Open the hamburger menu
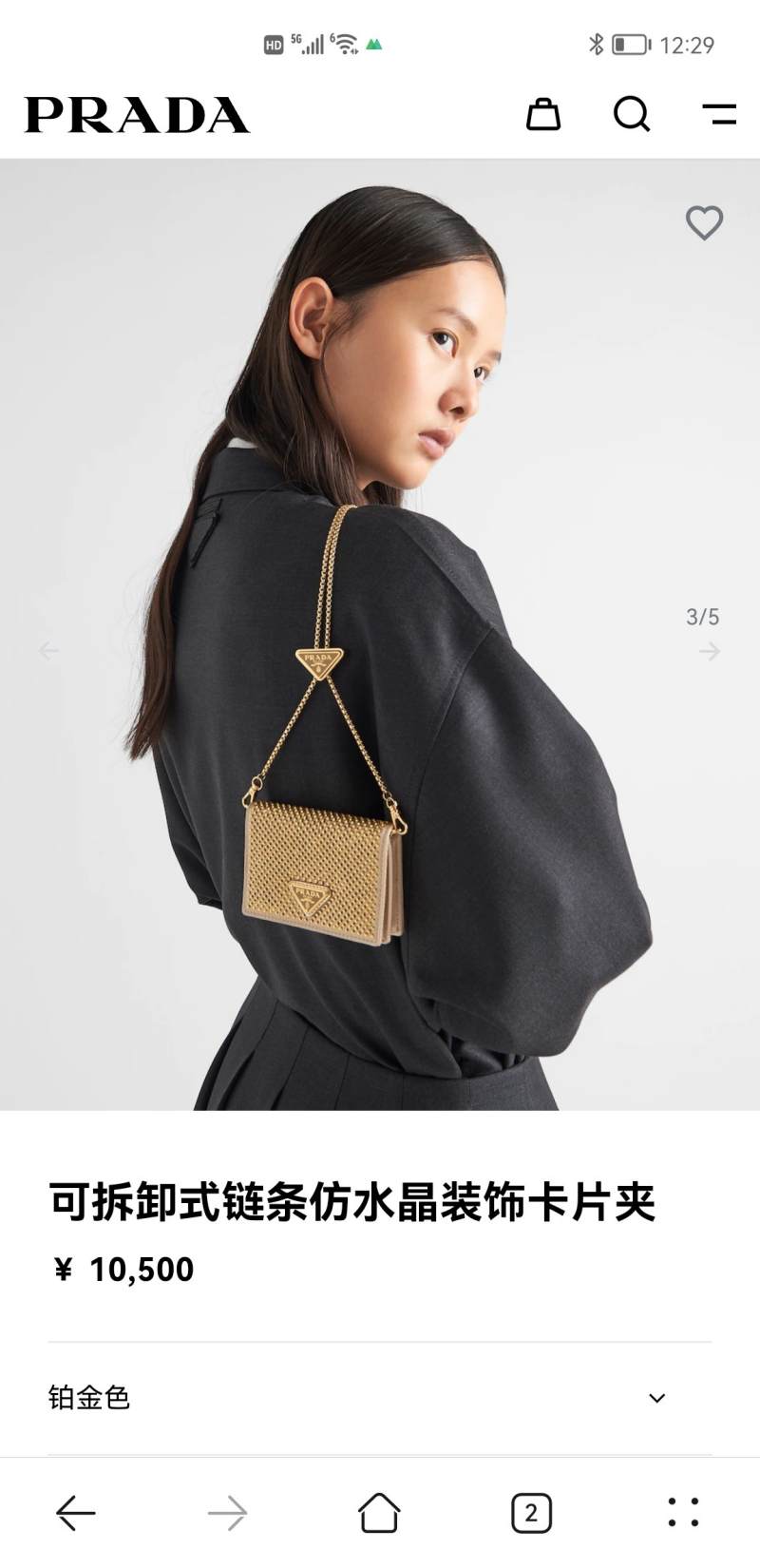The height and width of the screenshot is (1568, 760). [719, 114]
